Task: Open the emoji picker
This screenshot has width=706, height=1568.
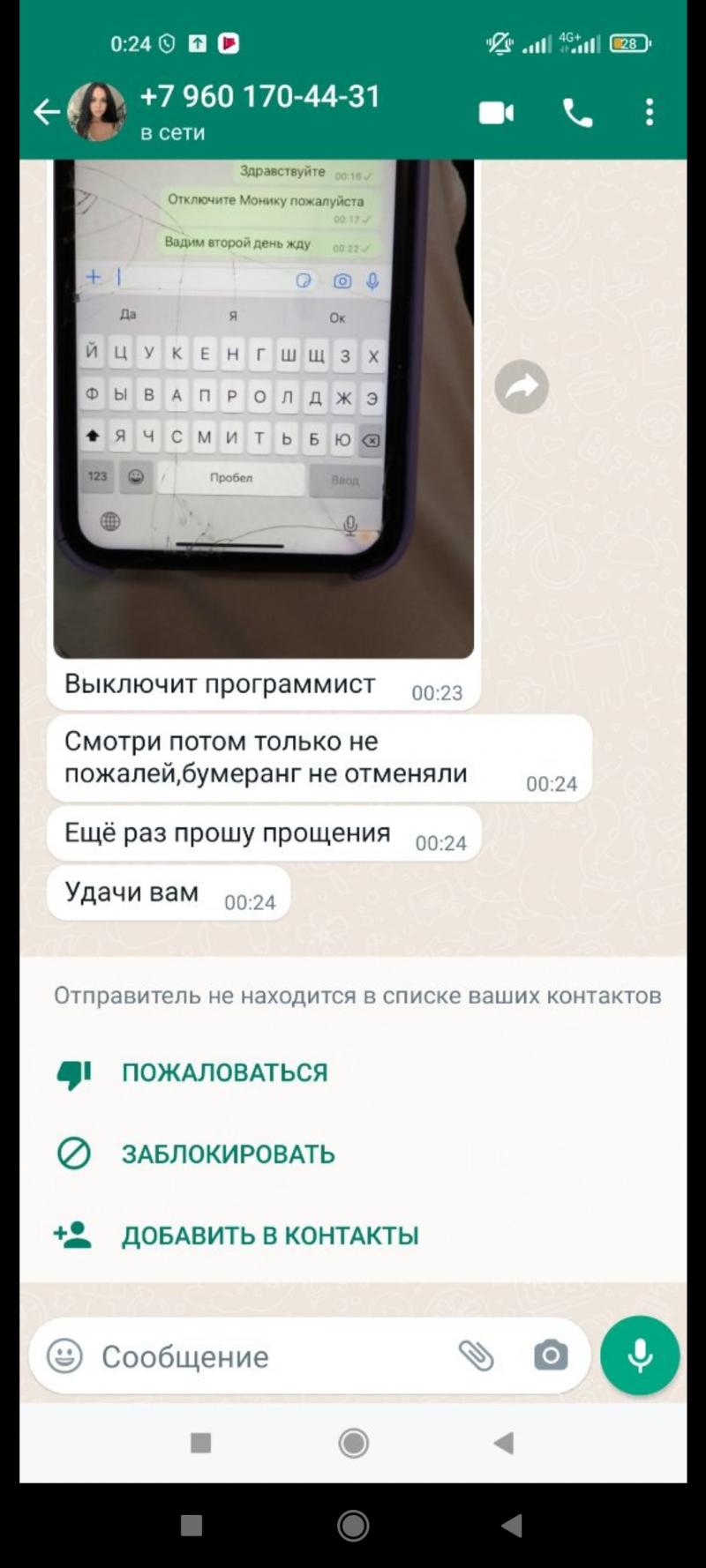Action: tap(64, 1355)
